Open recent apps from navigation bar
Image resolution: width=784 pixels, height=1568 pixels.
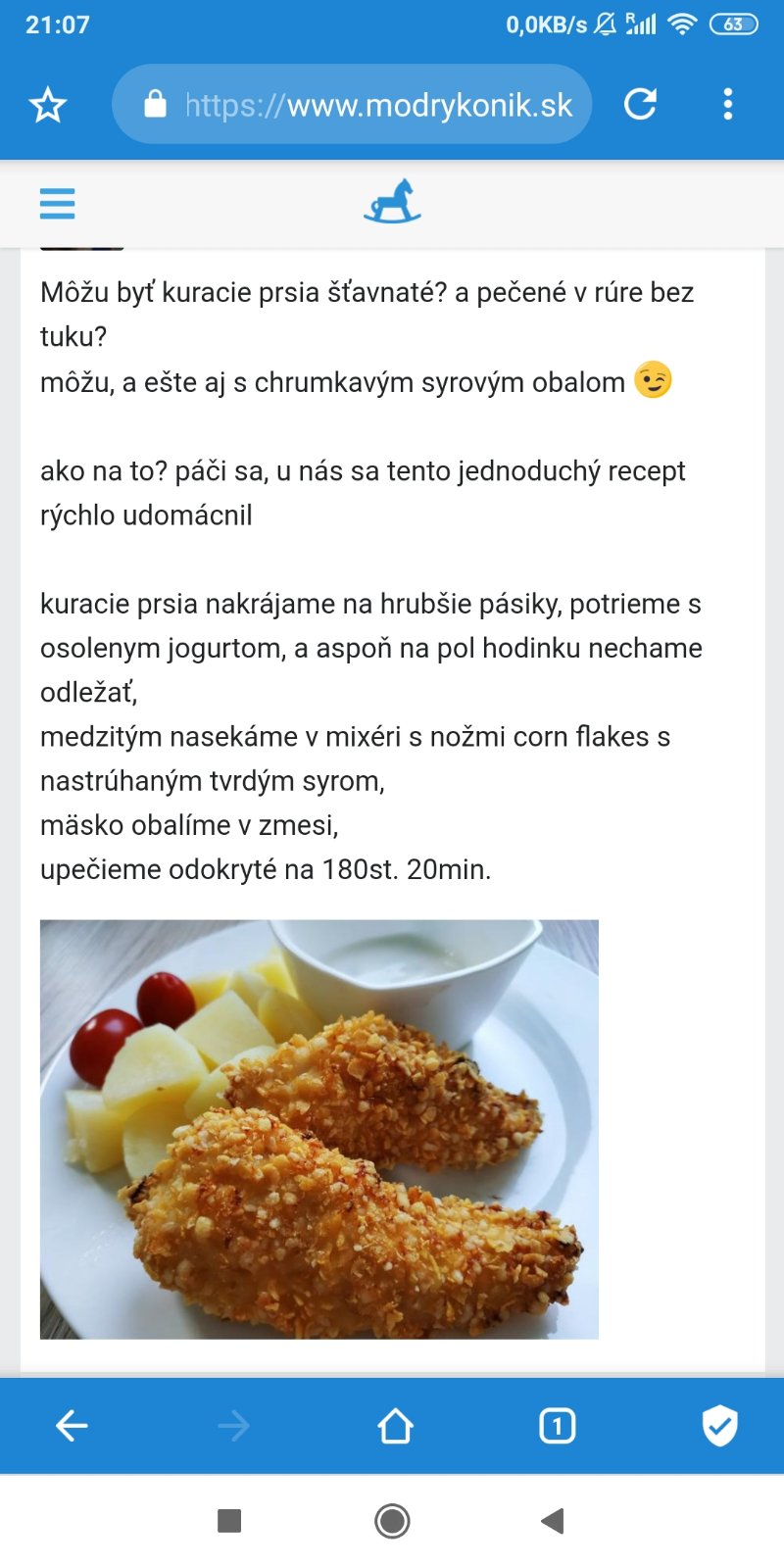(229, 1521)
